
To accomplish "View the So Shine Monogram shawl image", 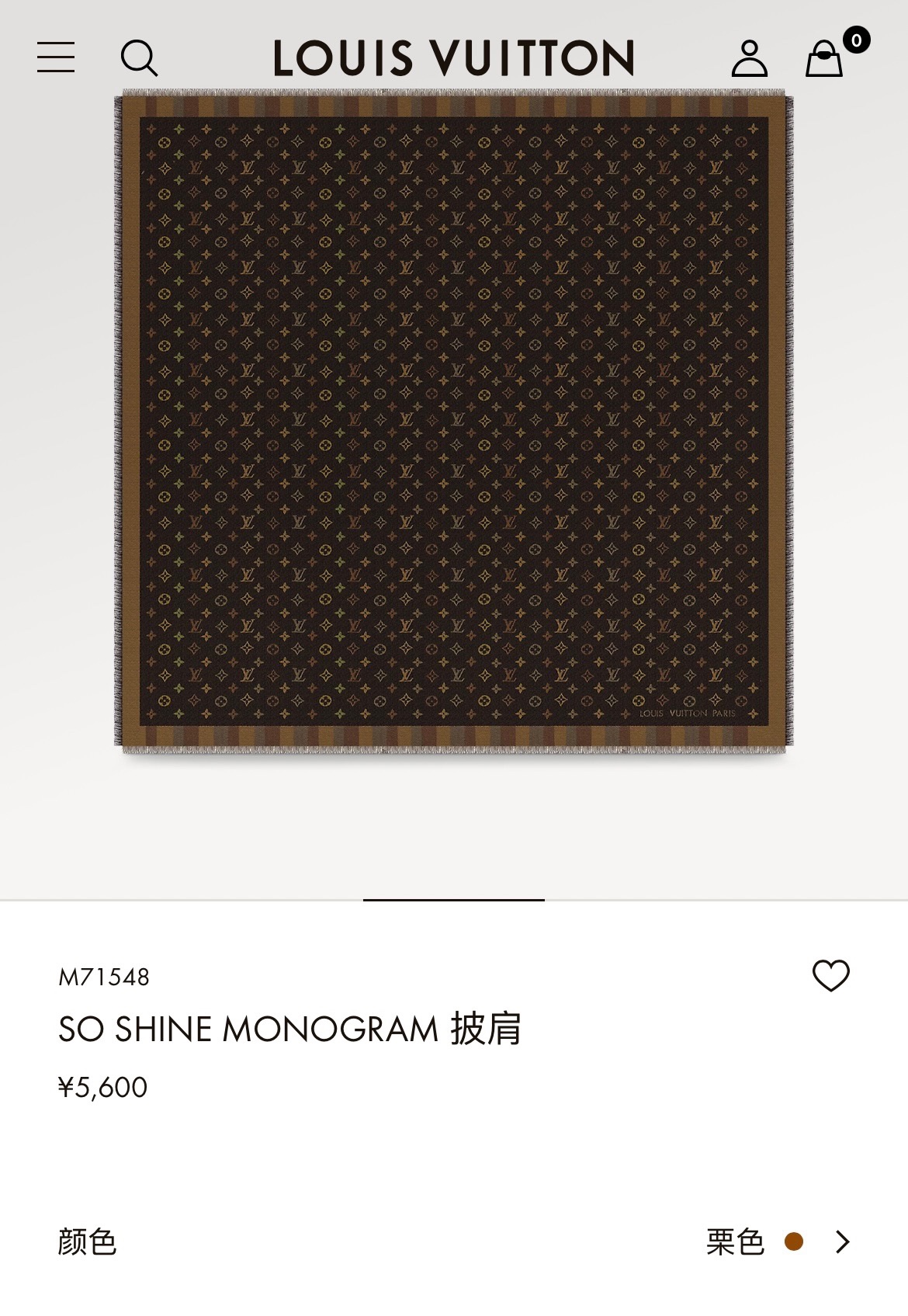I will (454, 423).
